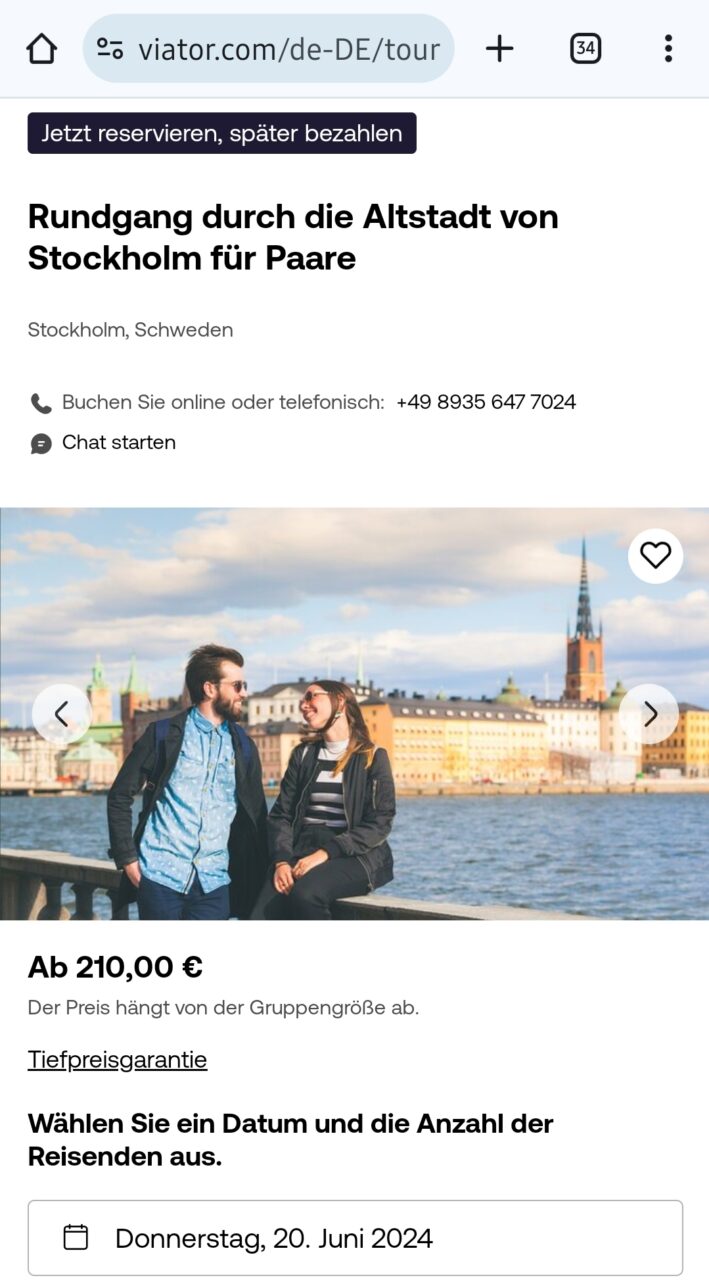
Task: Show the next tour photo
Action: [649, 713]
